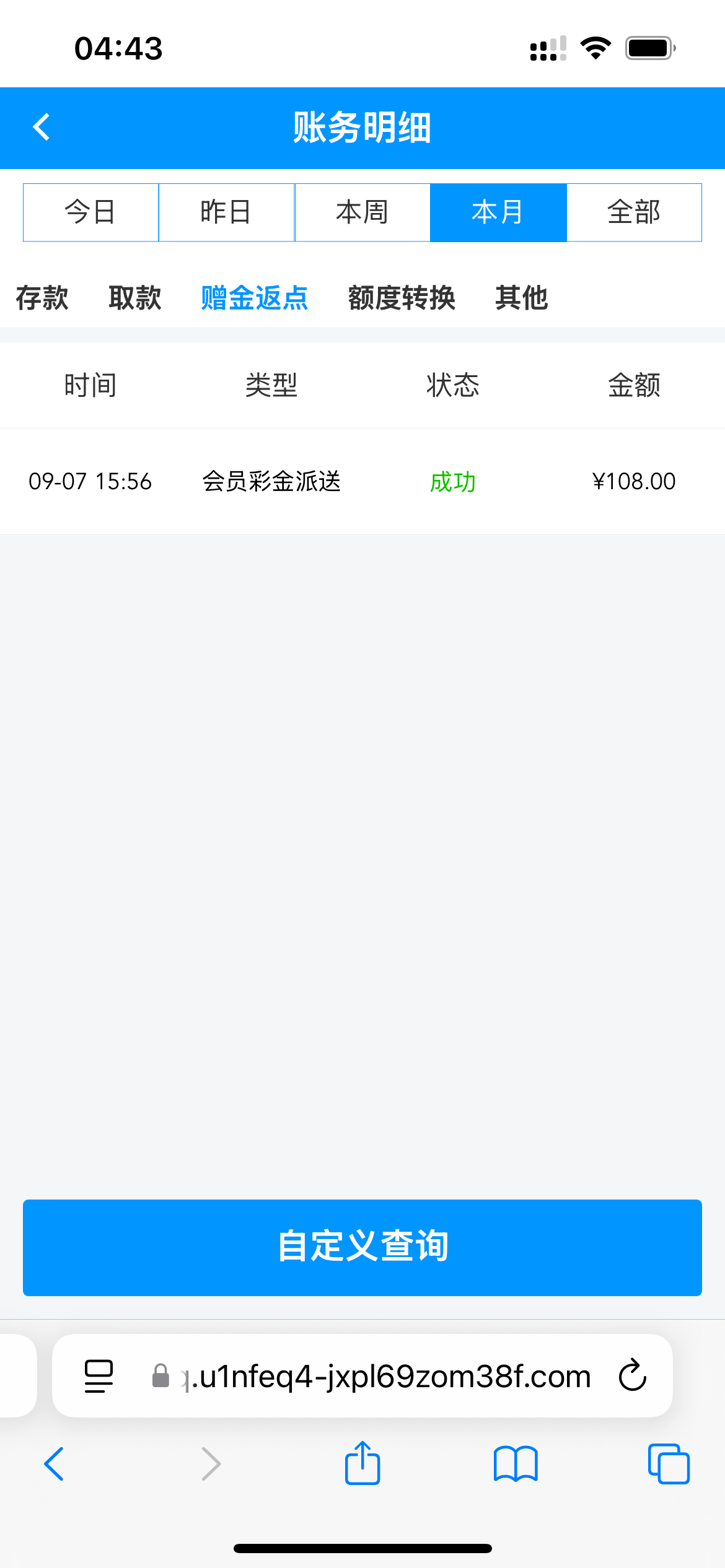Open Safari page settings menu
This screenshot has width=725, height=1568.
coord(99,1376)
